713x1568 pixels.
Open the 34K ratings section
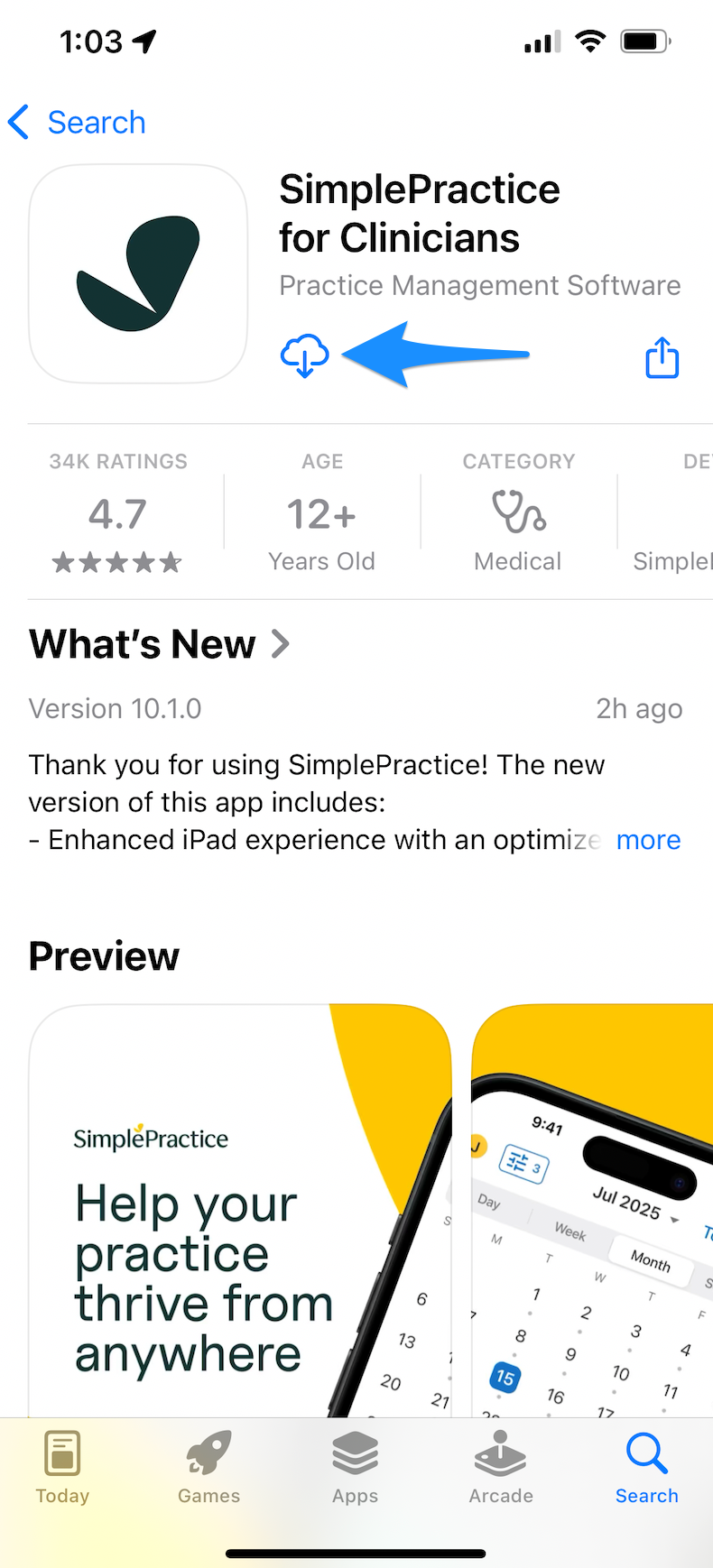tap(118, 512)
